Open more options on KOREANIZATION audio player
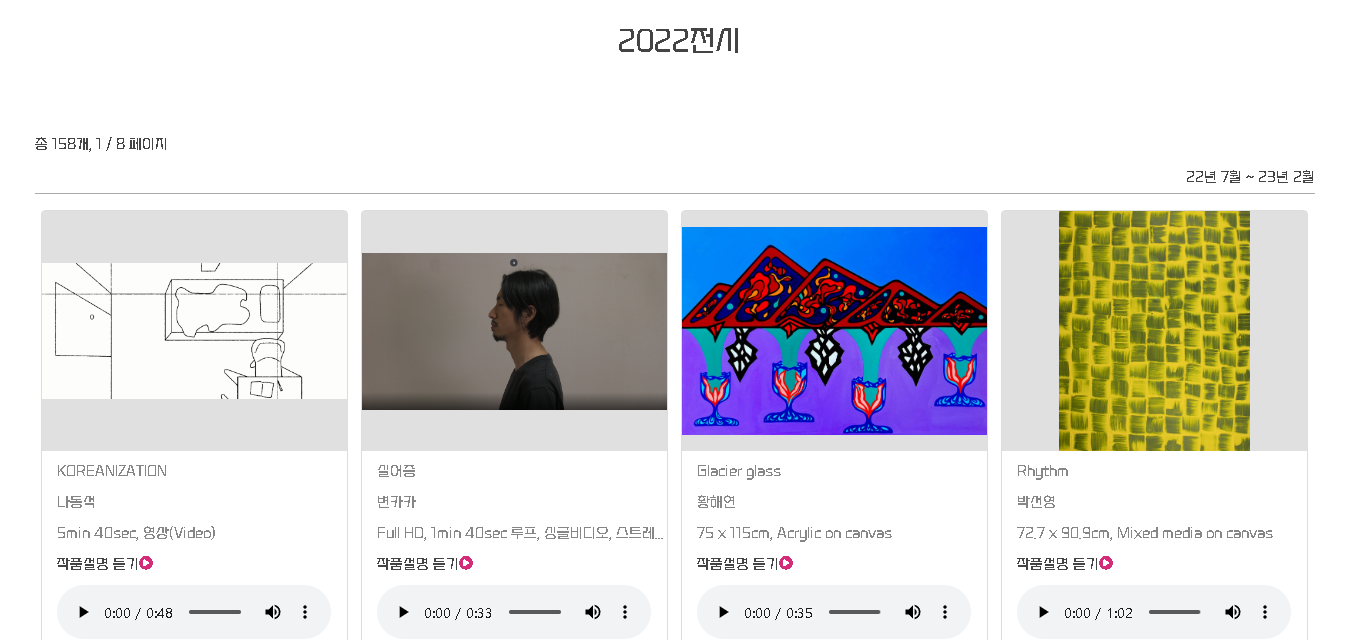 (x=305, y=612)
